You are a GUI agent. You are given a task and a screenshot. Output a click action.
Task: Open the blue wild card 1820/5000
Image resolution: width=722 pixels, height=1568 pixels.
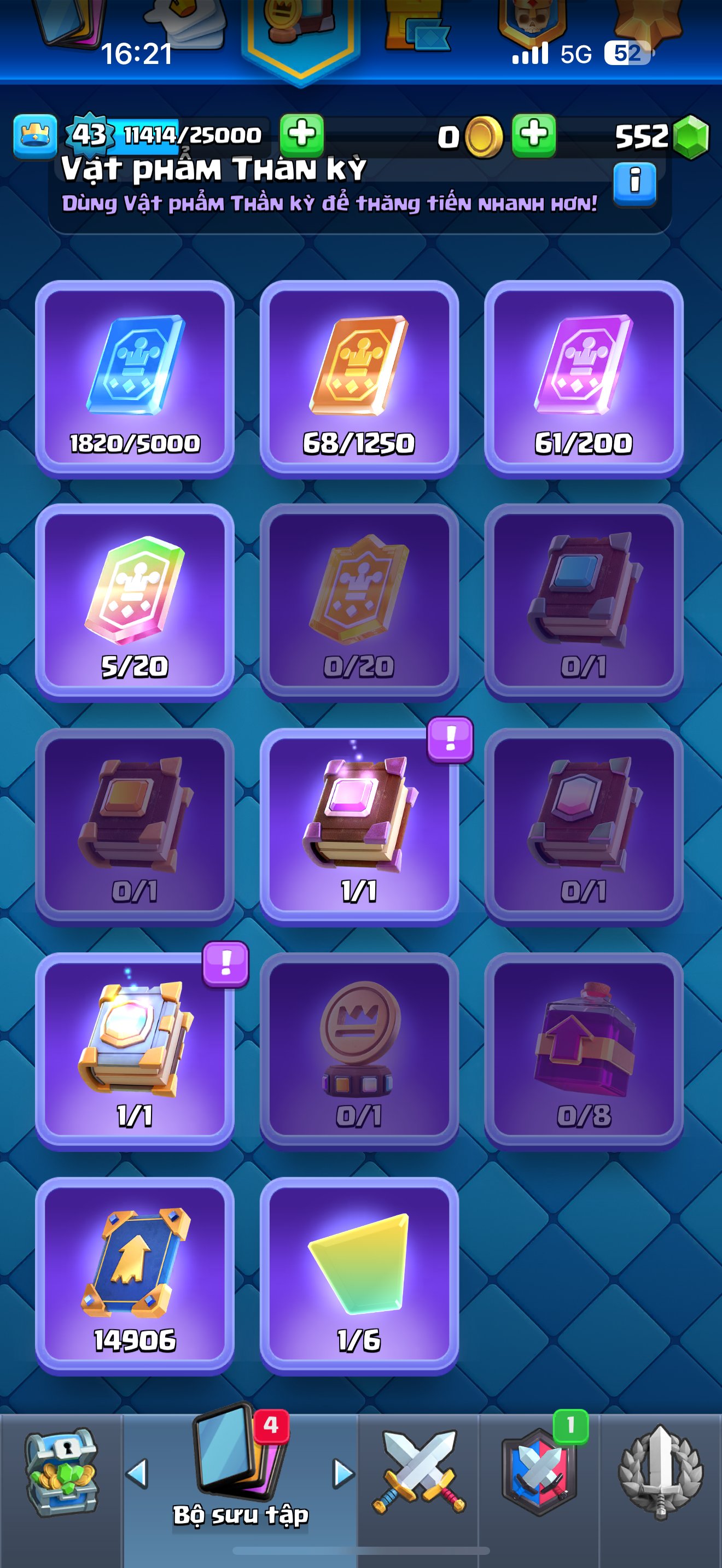[x=135, y=379]
